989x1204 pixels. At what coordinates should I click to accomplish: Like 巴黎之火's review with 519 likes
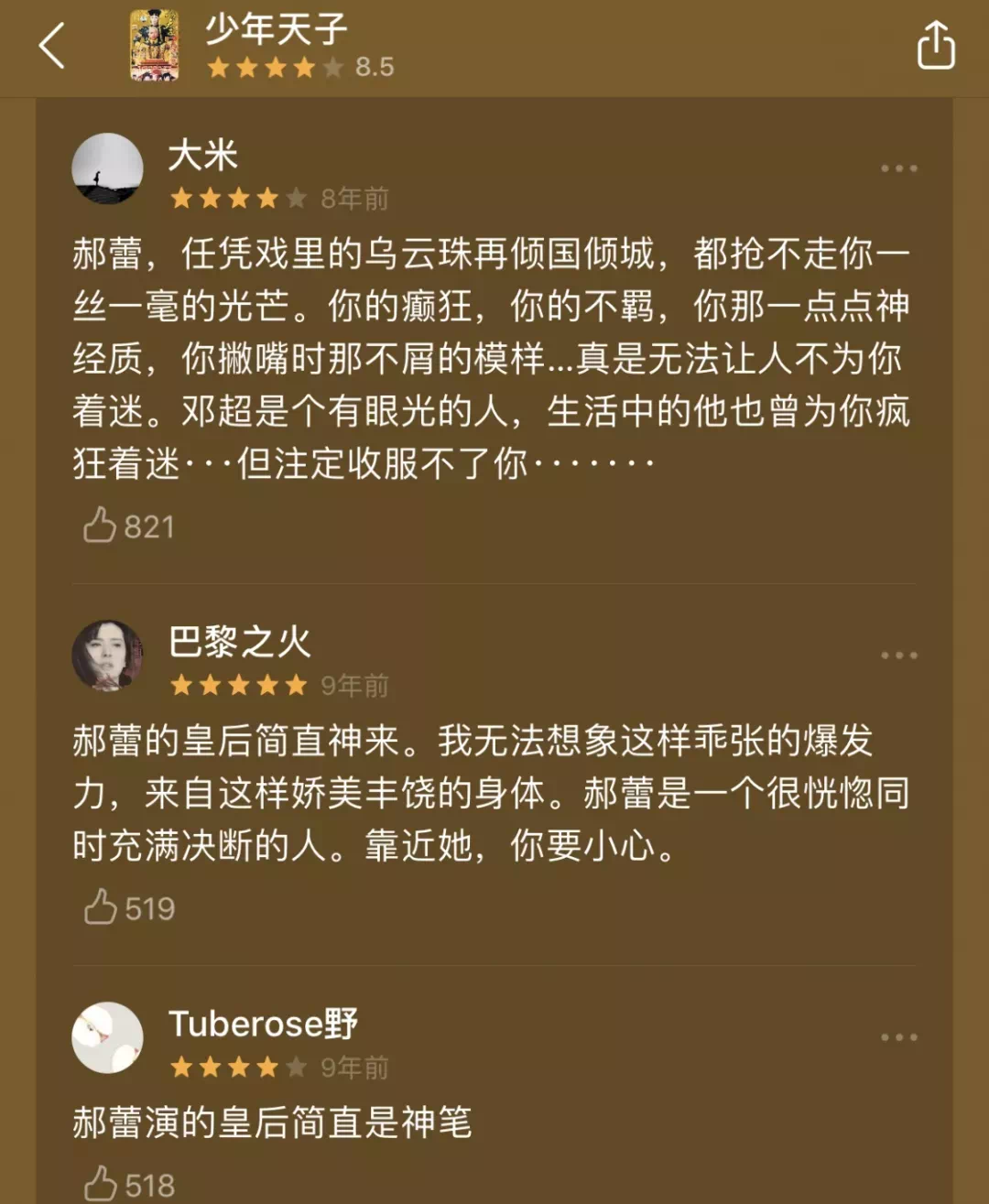pyautogui.click(x=101, y=907)
